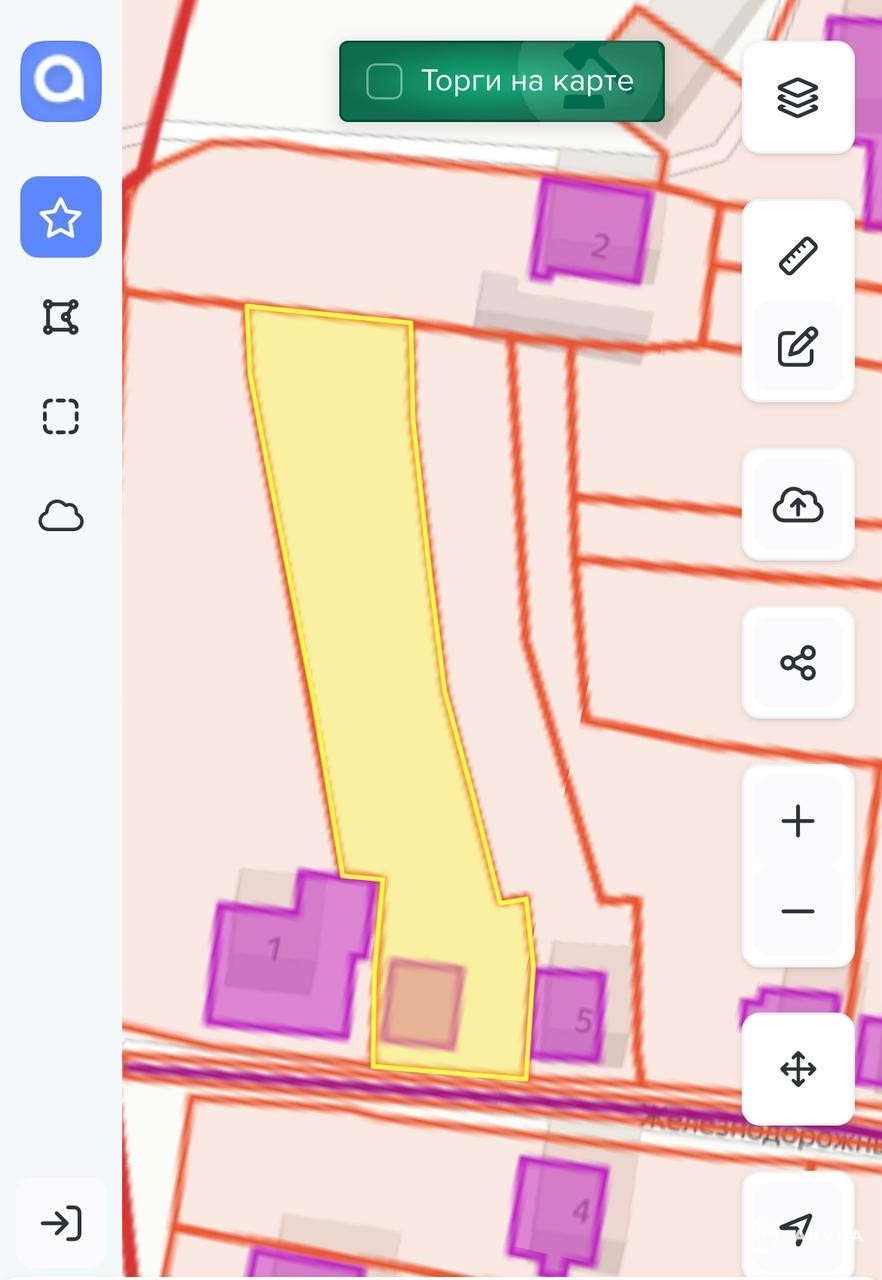The width and height of the screenshot is (882, 1280).
Task: Zoom out with the minus button
Action: coord(797,911)
